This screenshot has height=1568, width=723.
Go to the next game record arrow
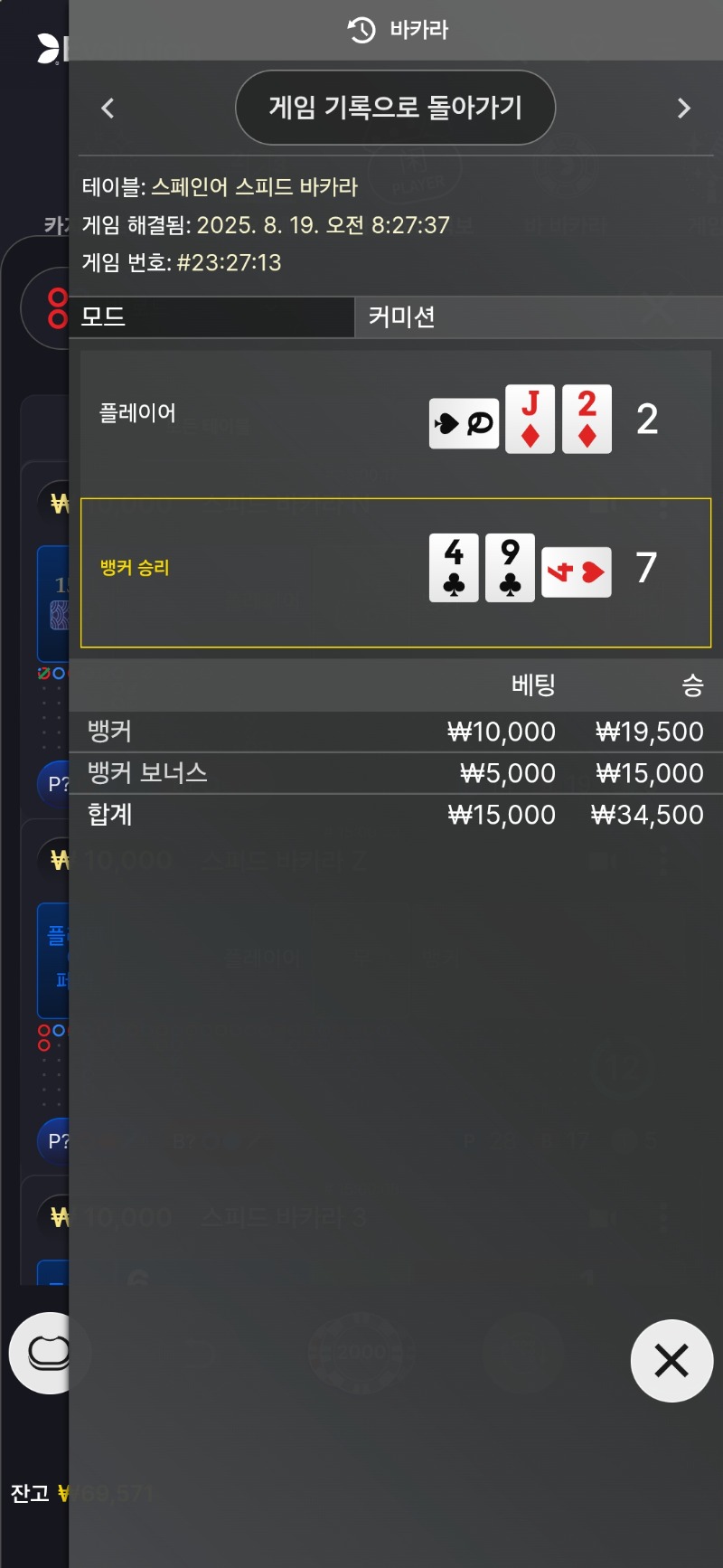[x=683, y=109]
